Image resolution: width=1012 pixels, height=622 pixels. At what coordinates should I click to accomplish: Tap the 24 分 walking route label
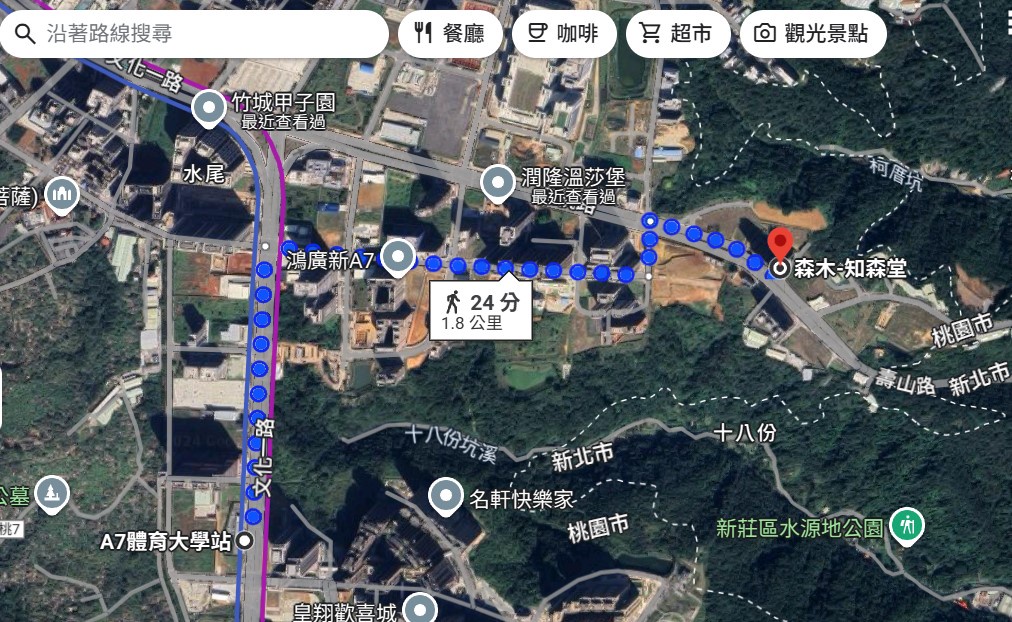coord(482,311)
